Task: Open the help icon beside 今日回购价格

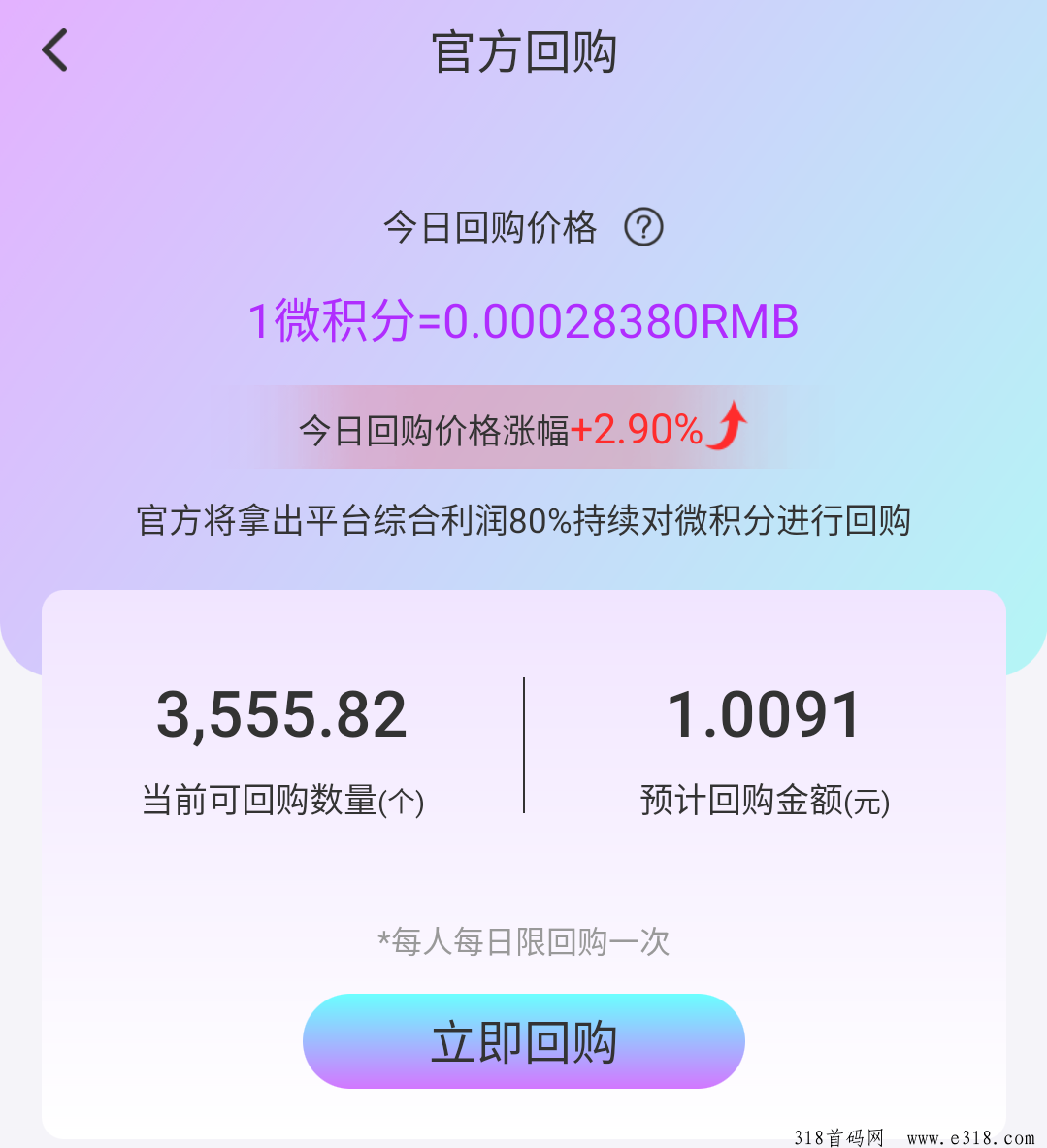Action: 643,228
